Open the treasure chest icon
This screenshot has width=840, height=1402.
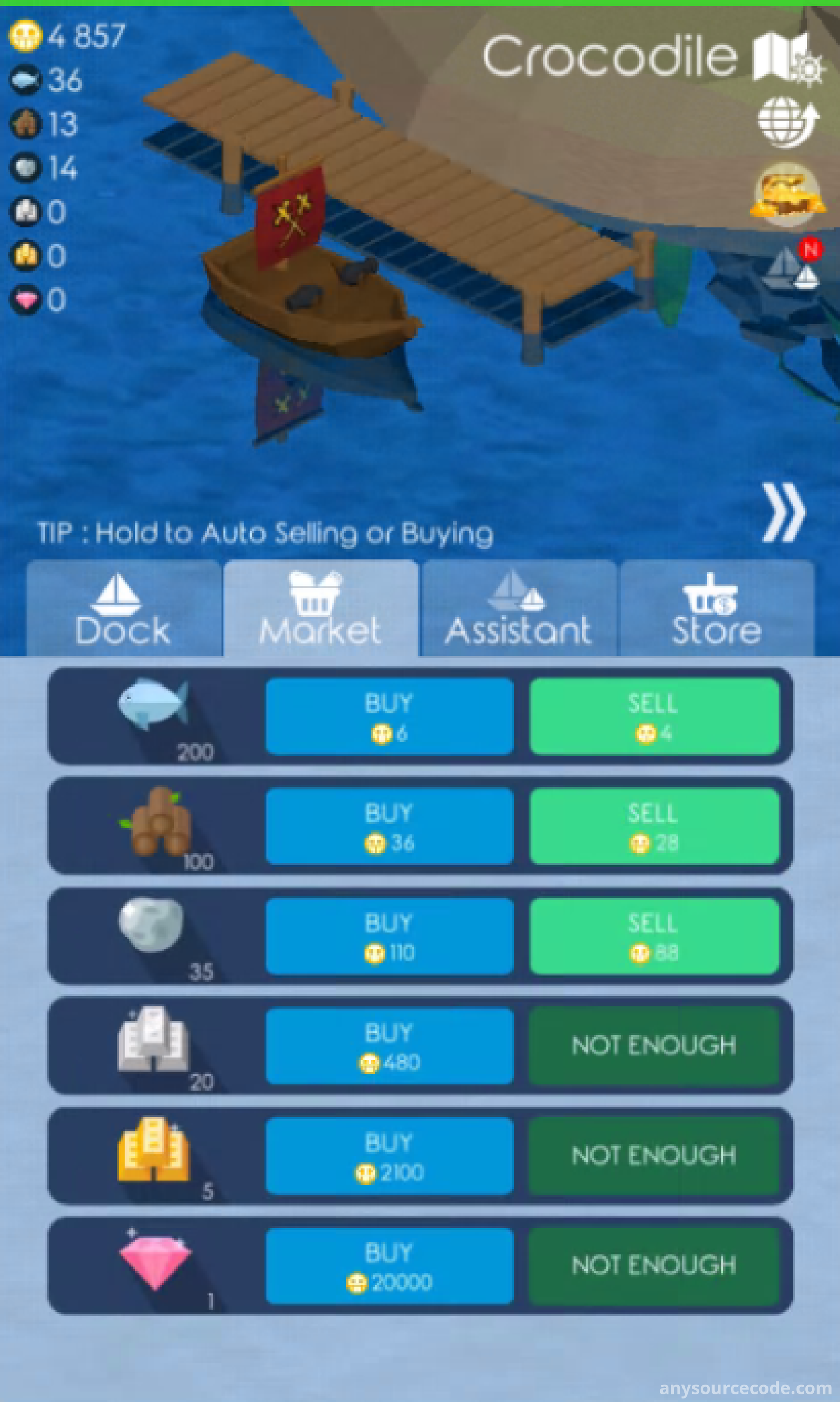788,194
